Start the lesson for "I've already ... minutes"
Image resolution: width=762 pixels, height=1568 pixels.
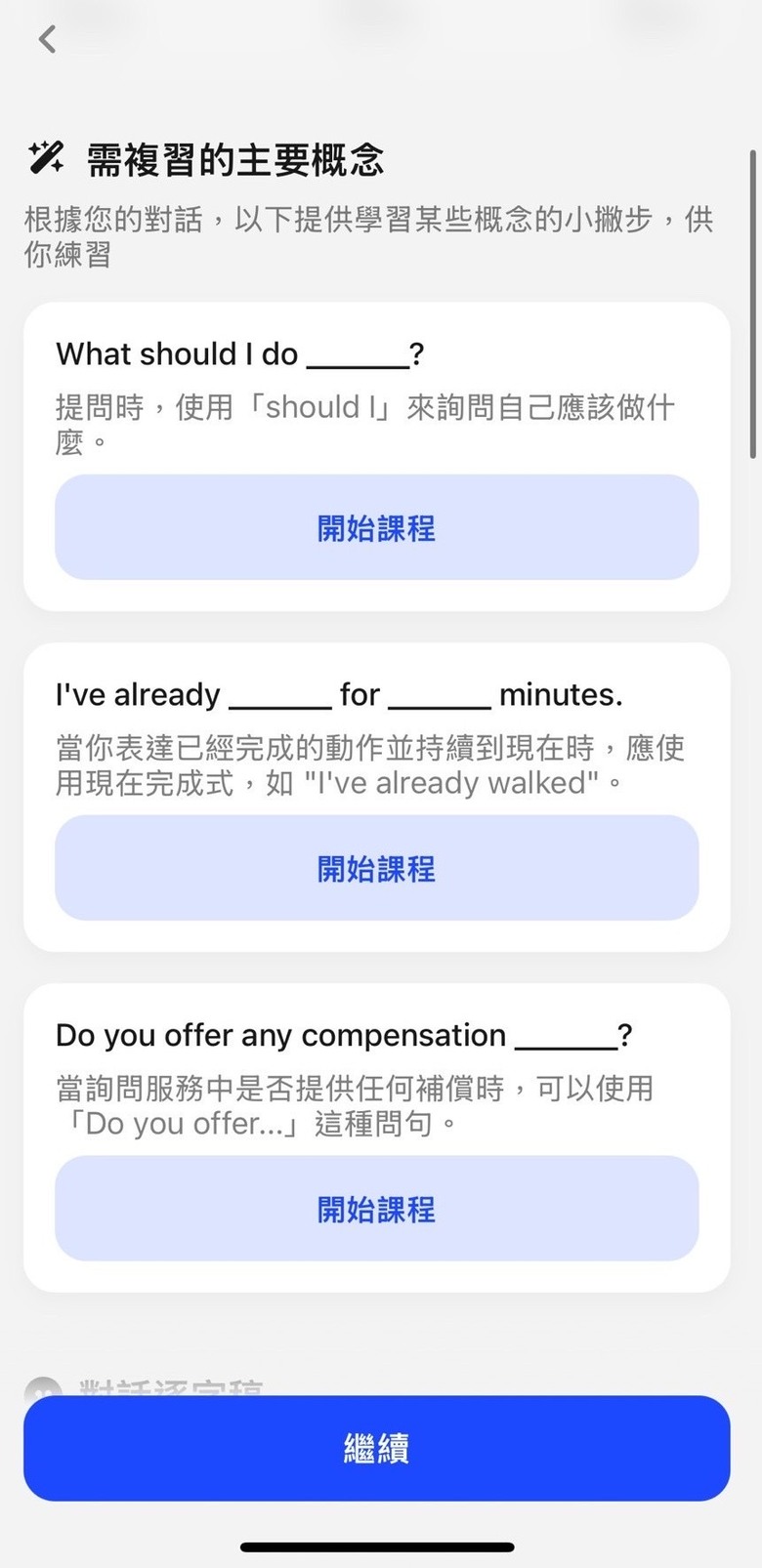[377, 868]
